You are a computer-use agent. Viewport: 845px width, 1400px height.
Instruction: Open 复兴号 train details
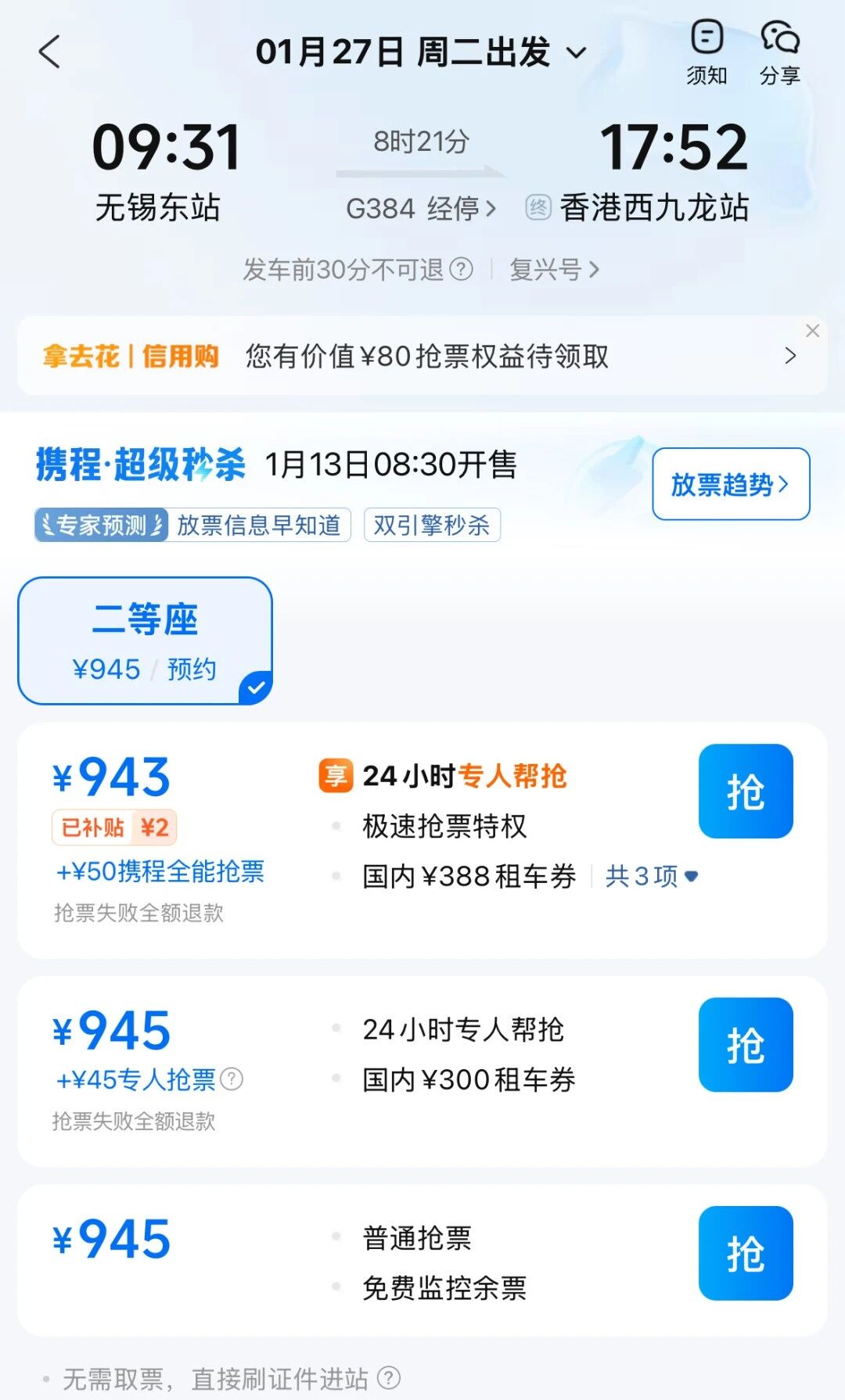click(554, 270)
